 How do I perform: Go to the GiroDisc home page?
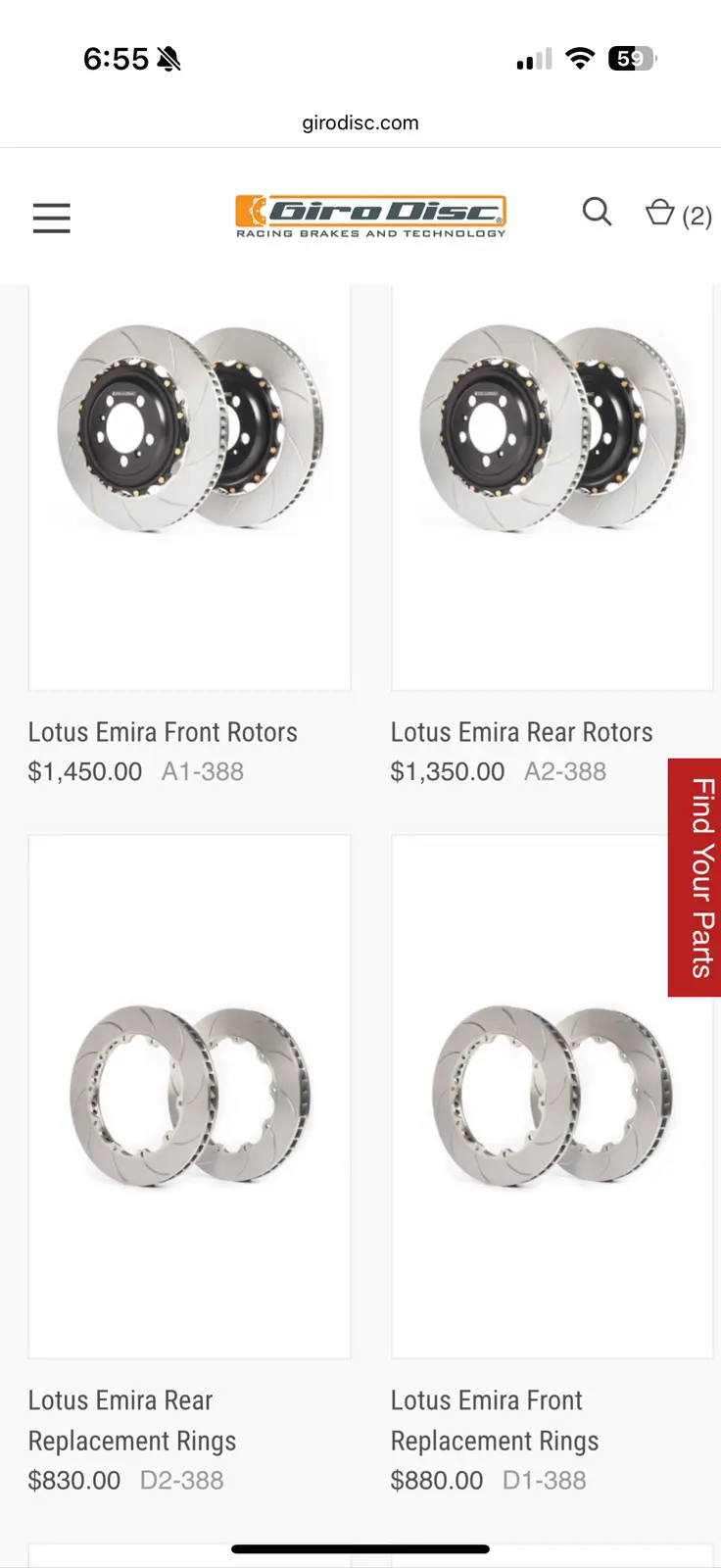(x=370, y=216)
